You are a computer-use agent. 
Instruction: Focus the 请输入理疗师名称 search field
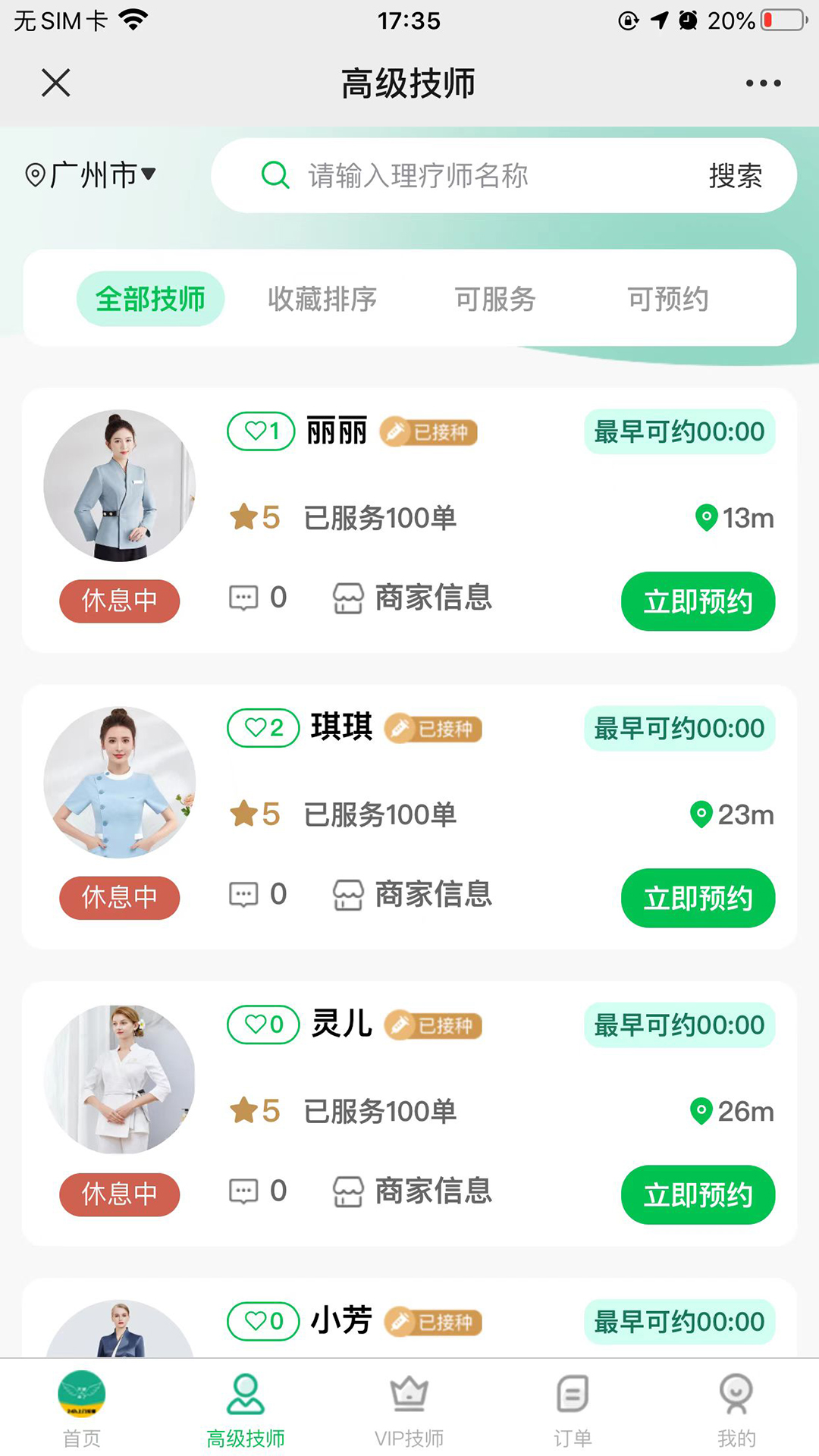tap(470, 176)
